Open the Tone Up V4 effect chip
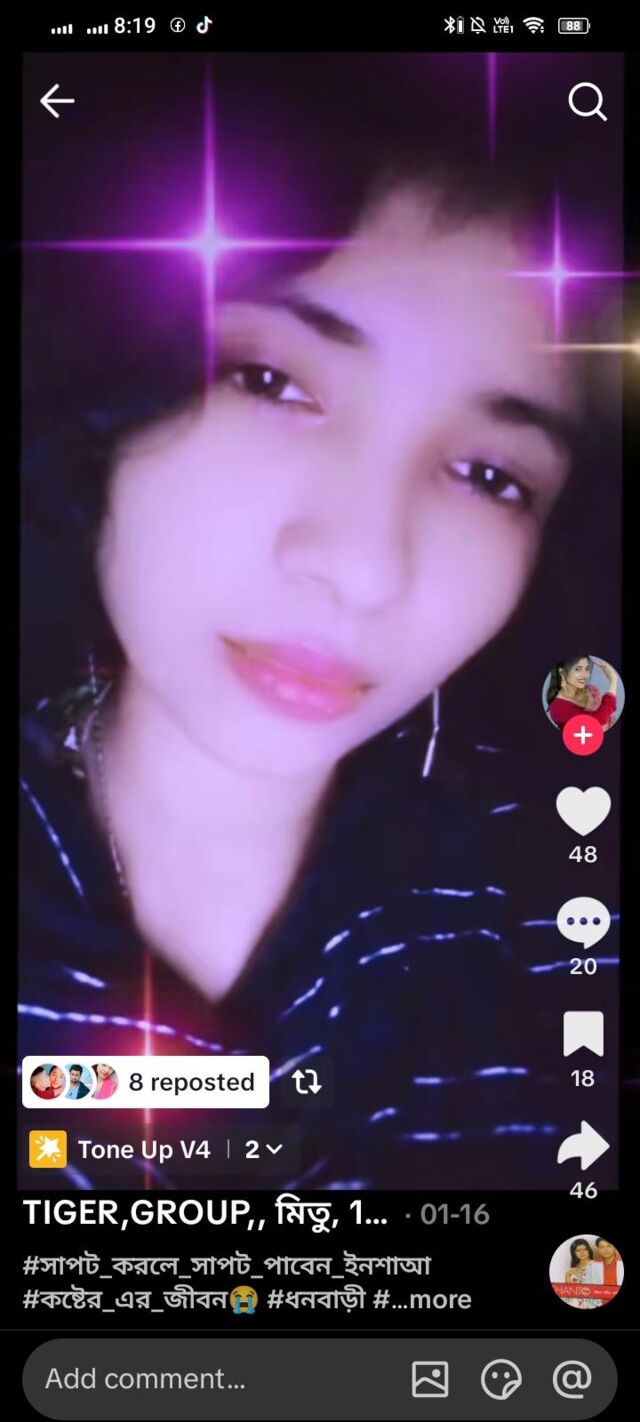Image resolution: width=640 pixels, height=1422 pixels. (x=144, y=1150)
